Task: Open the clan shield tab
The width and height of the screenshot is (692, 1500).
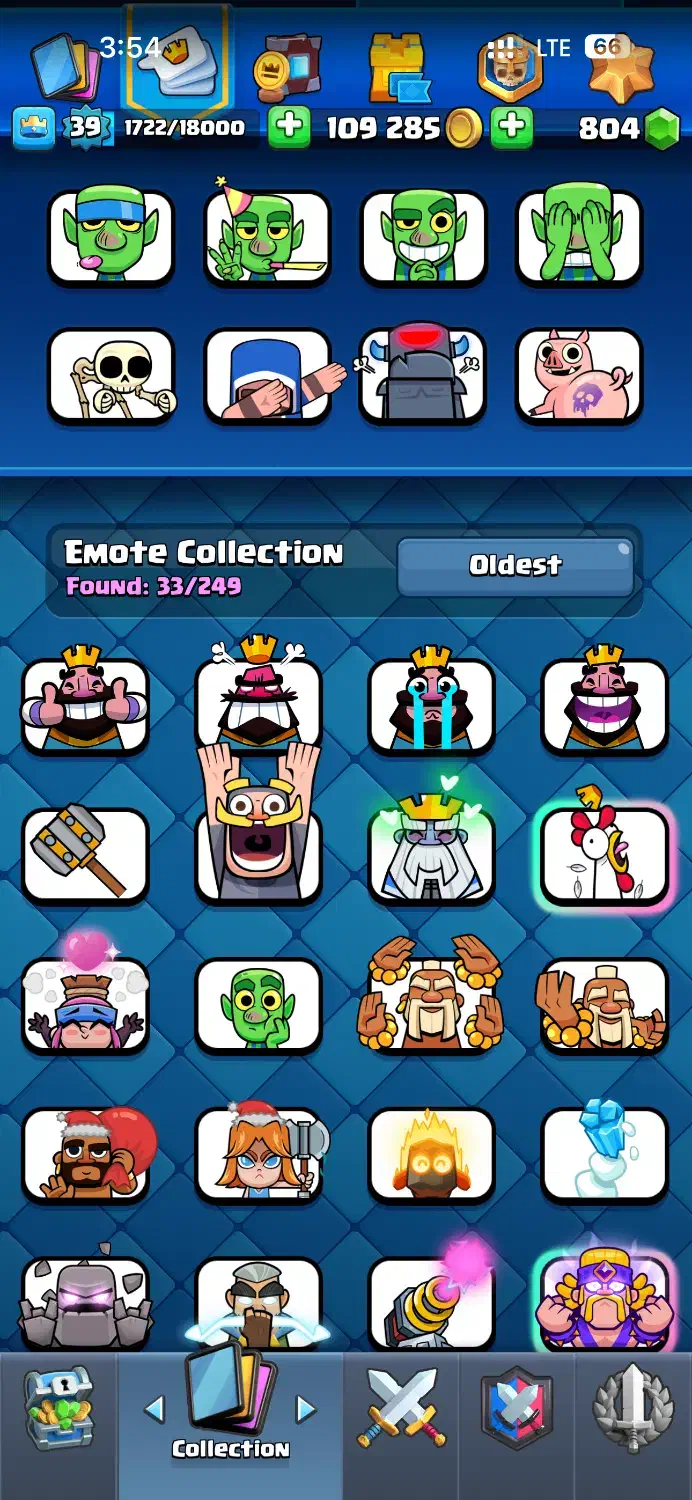Action: point(517,1408)
